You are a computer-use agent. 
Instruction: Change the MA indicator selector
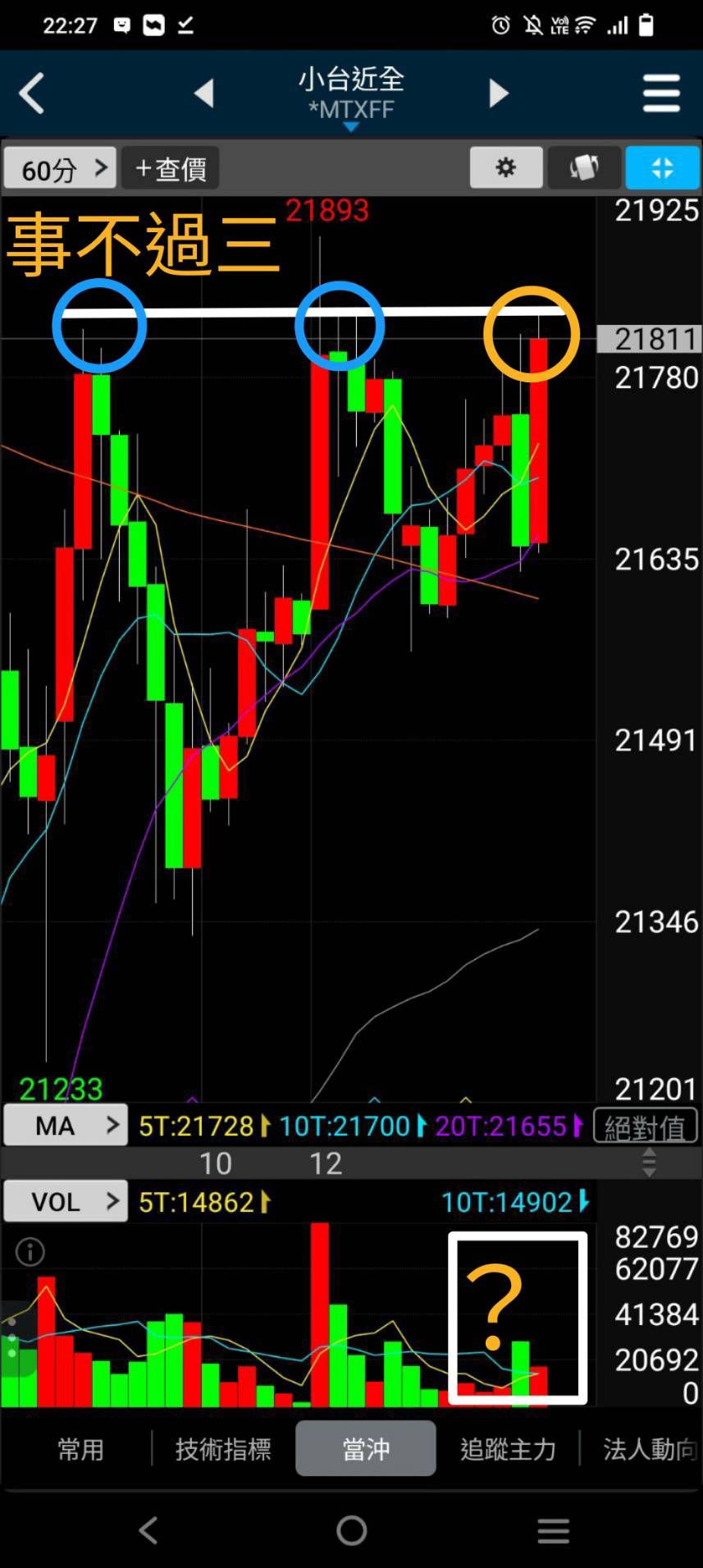(66, 1125)
